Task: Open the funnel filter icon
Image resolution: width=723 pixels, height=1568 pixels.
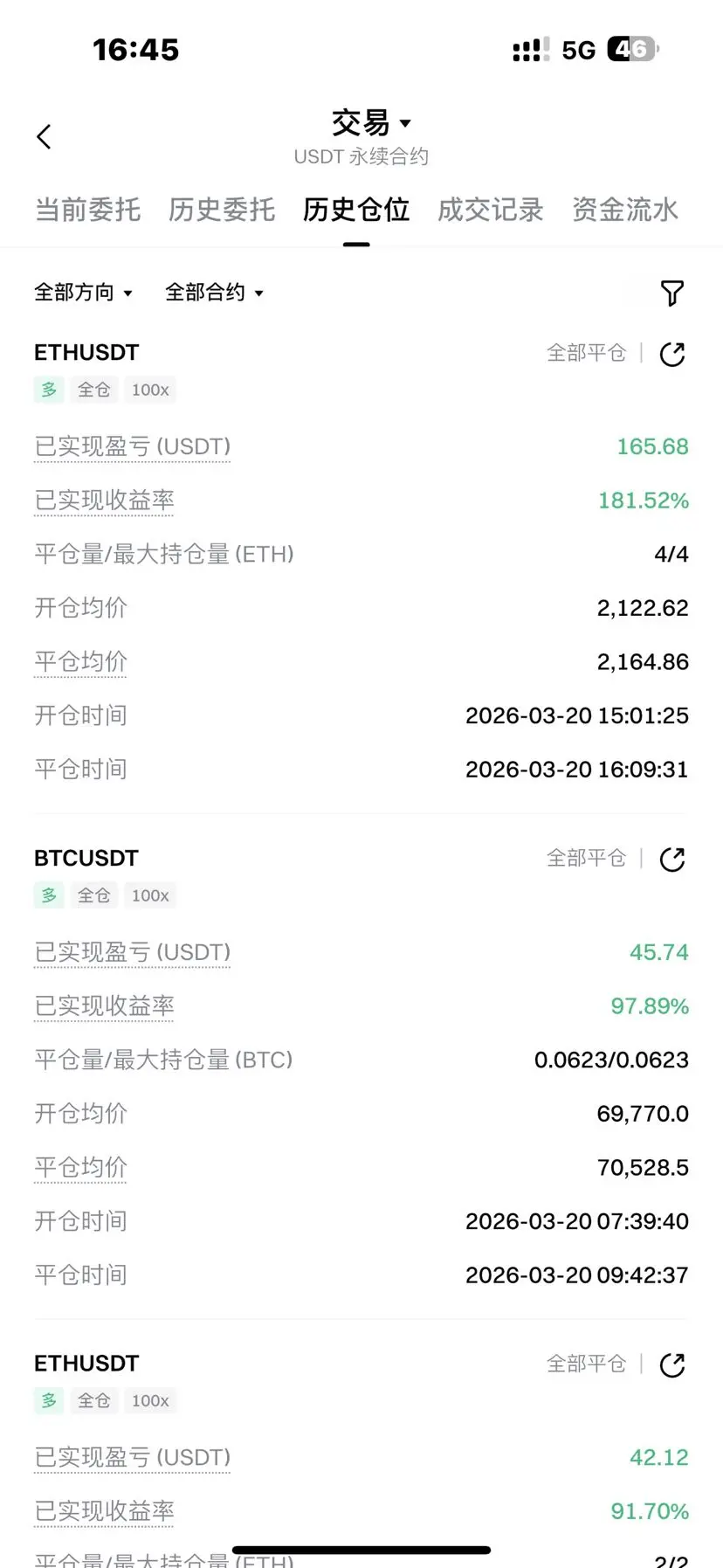Action: click(671, 294)
